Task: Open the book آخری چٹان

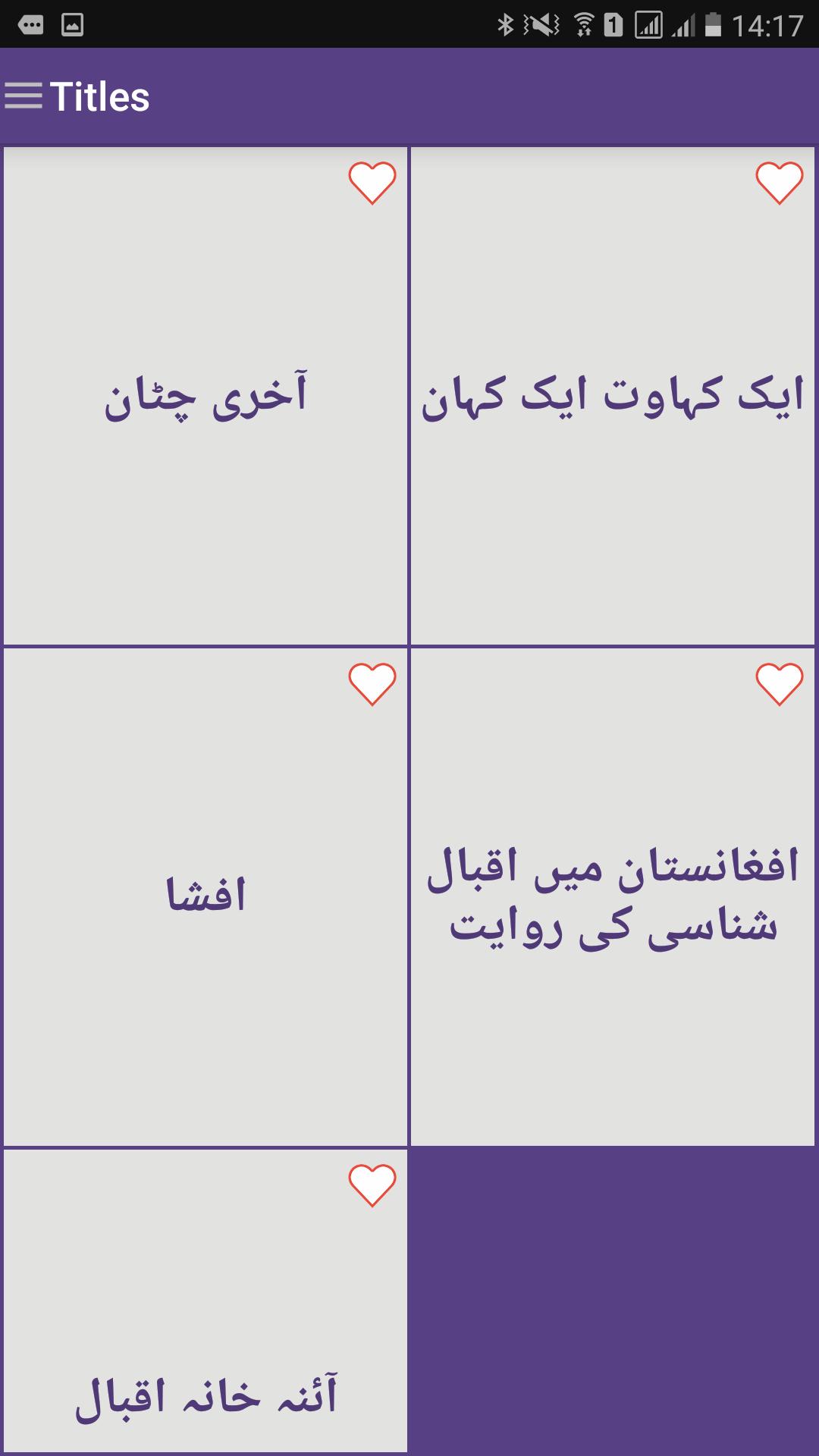Action: pyautogui.click(x=206, y=397)
